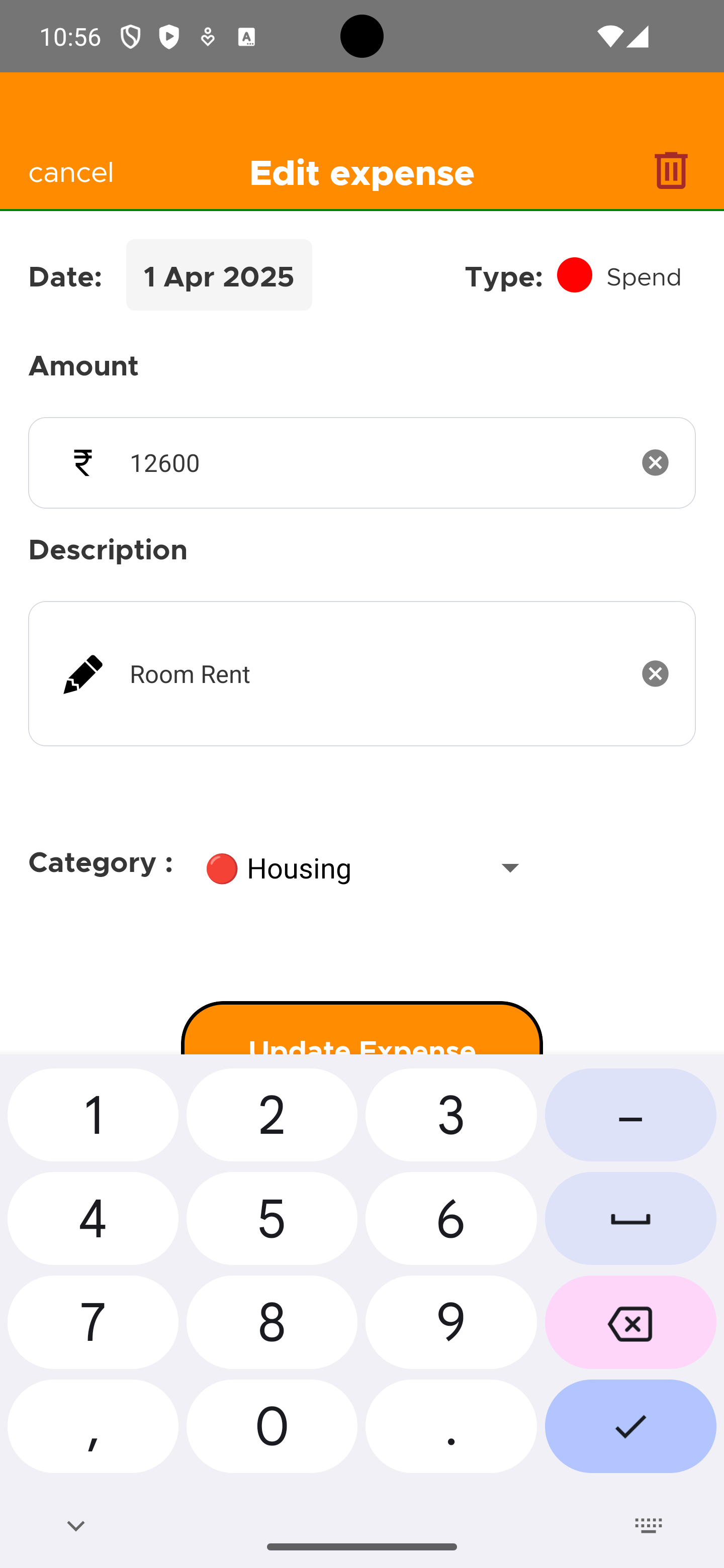Tap the rupee currency symbol

pos(83,462)
